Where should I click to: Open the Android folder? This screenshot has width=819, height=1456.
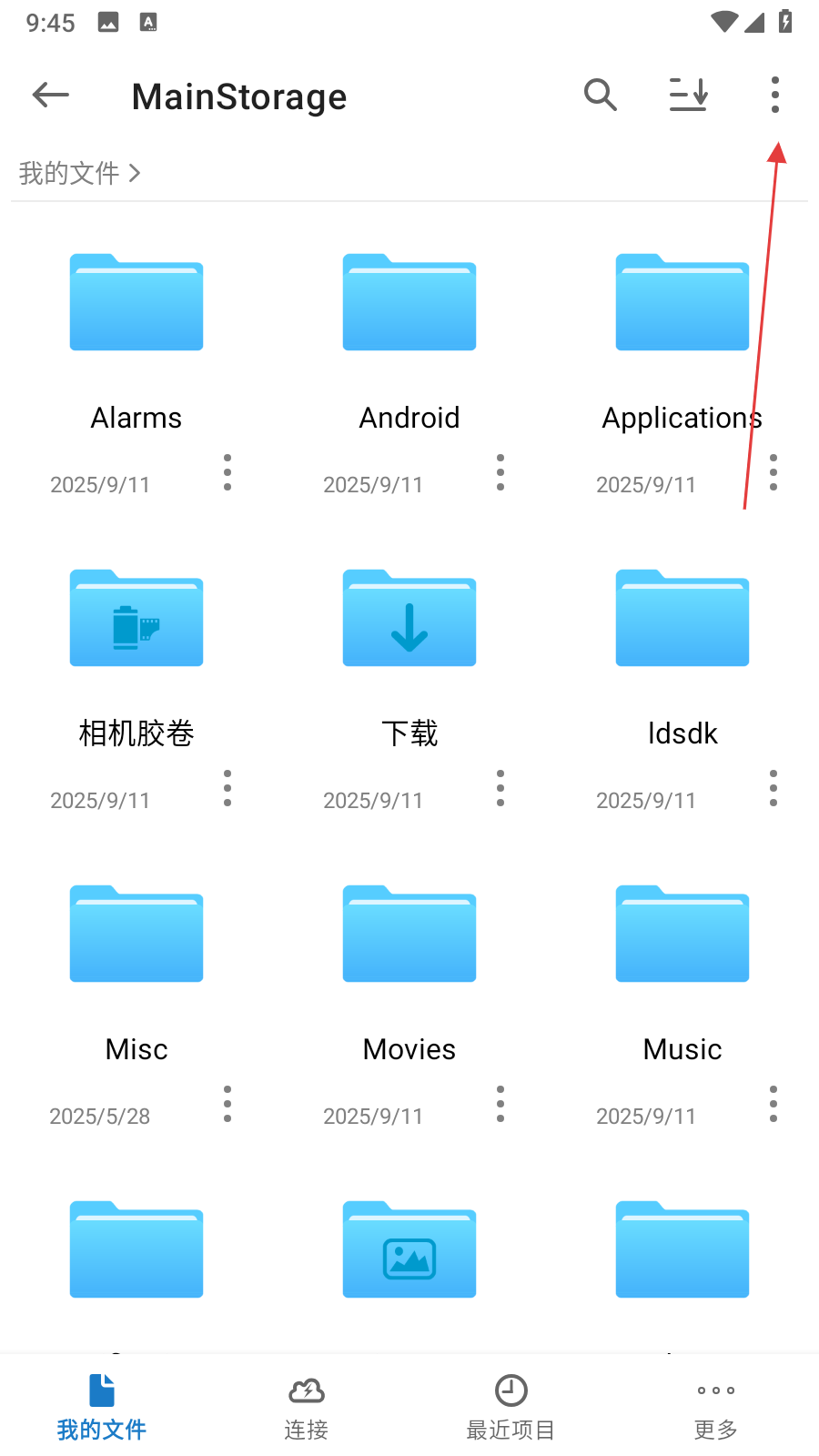click(x=409, y=303)
